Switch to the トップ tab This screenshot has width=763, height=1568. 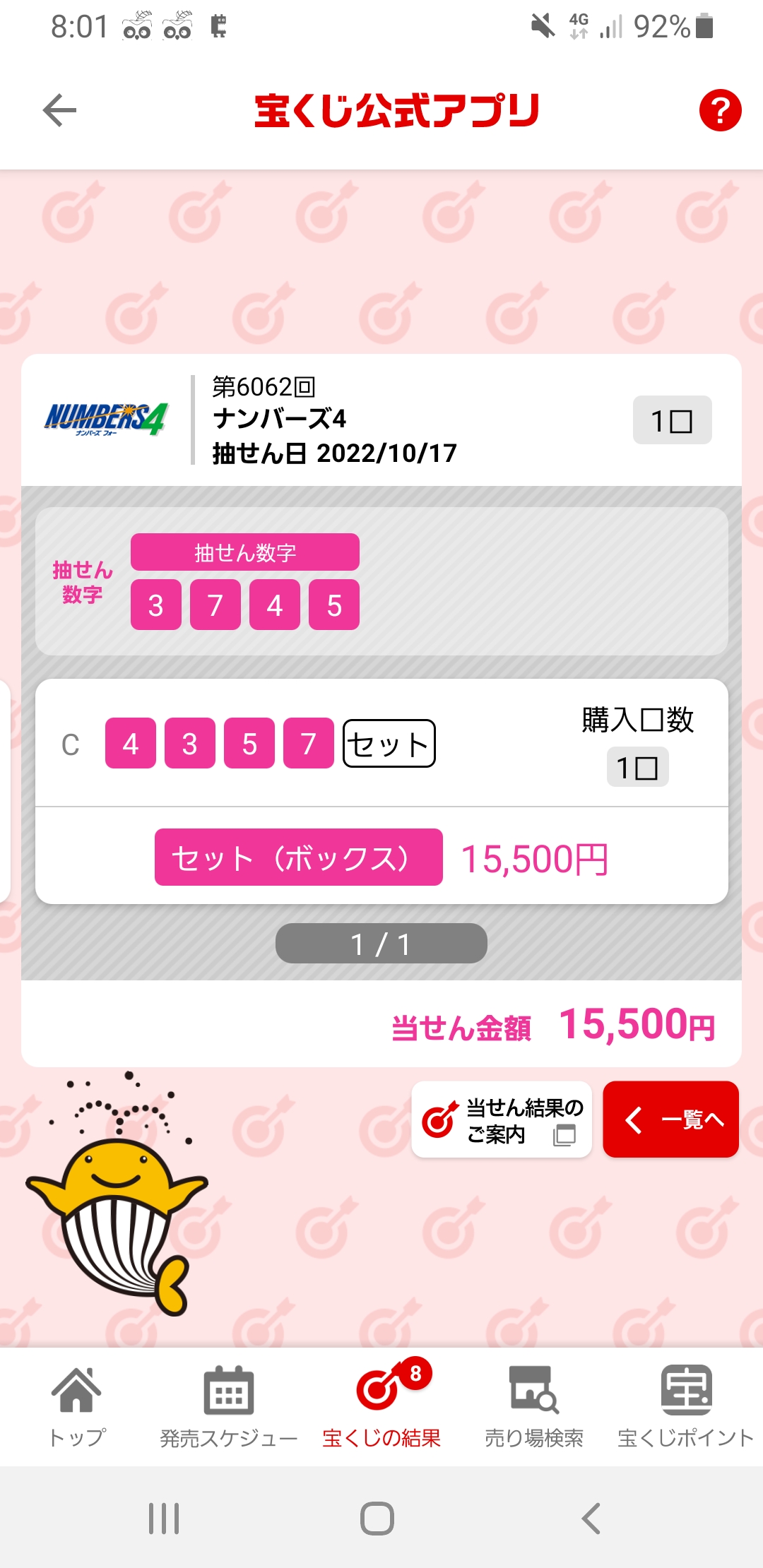pyautogui.click(x=76, y=1407)
